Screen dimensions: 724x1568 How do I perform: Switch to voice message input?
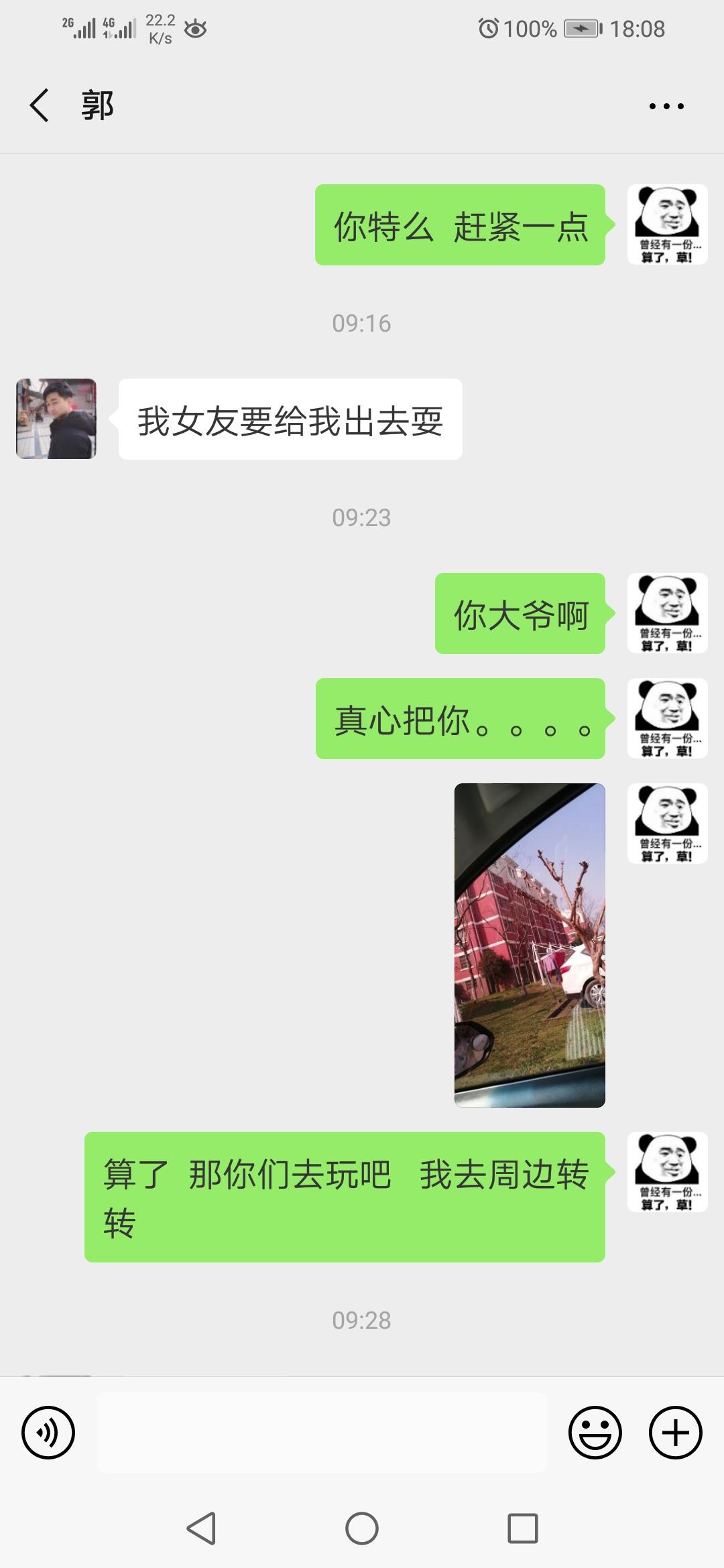(48, 1433)
